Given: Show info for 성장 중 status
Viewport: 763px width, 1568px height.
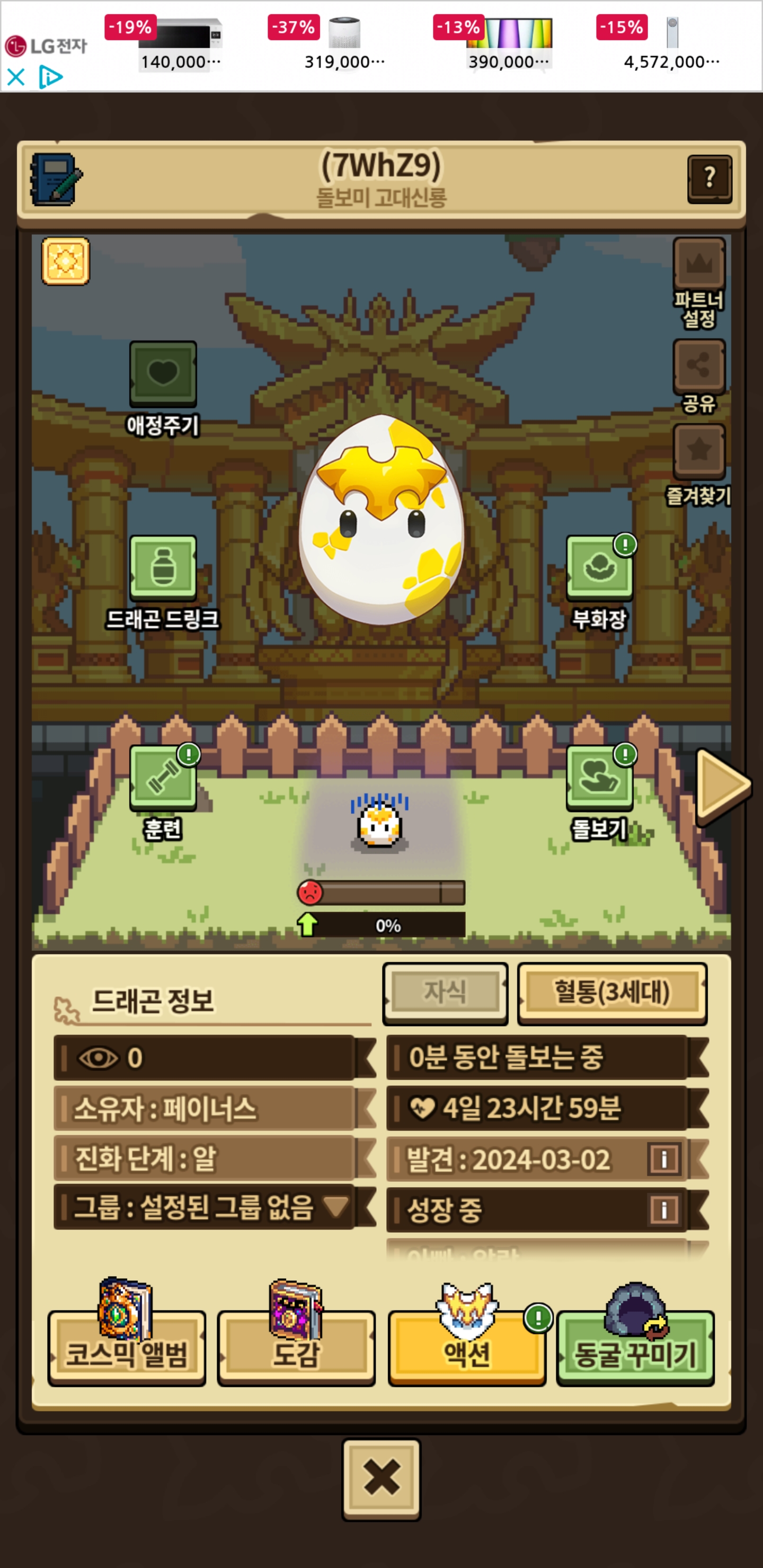Looking at the screenshot, I should tap(664, 1209).
